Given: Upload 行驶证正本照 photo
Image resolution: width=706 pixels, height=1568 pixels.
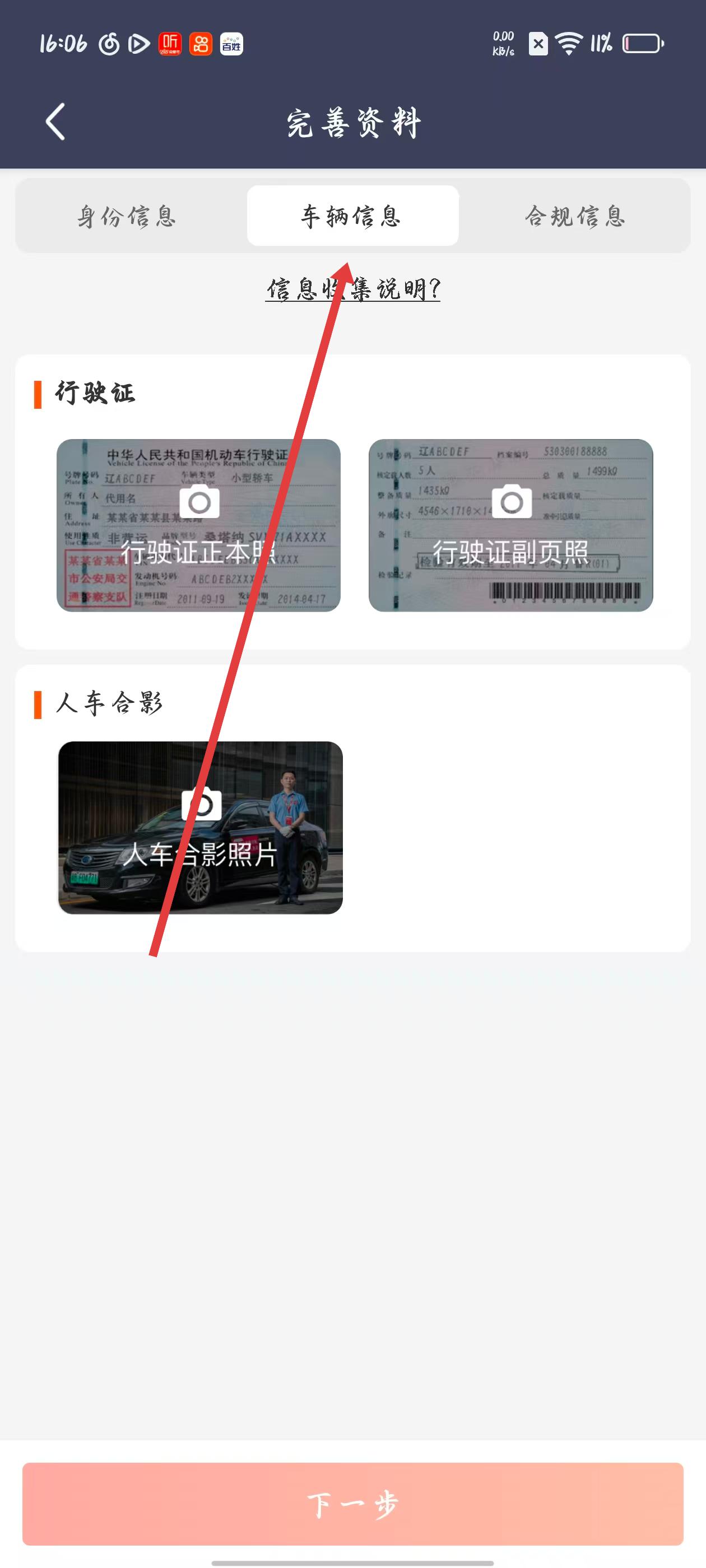Looking at the screenshot, I should [x=198, y=525].
